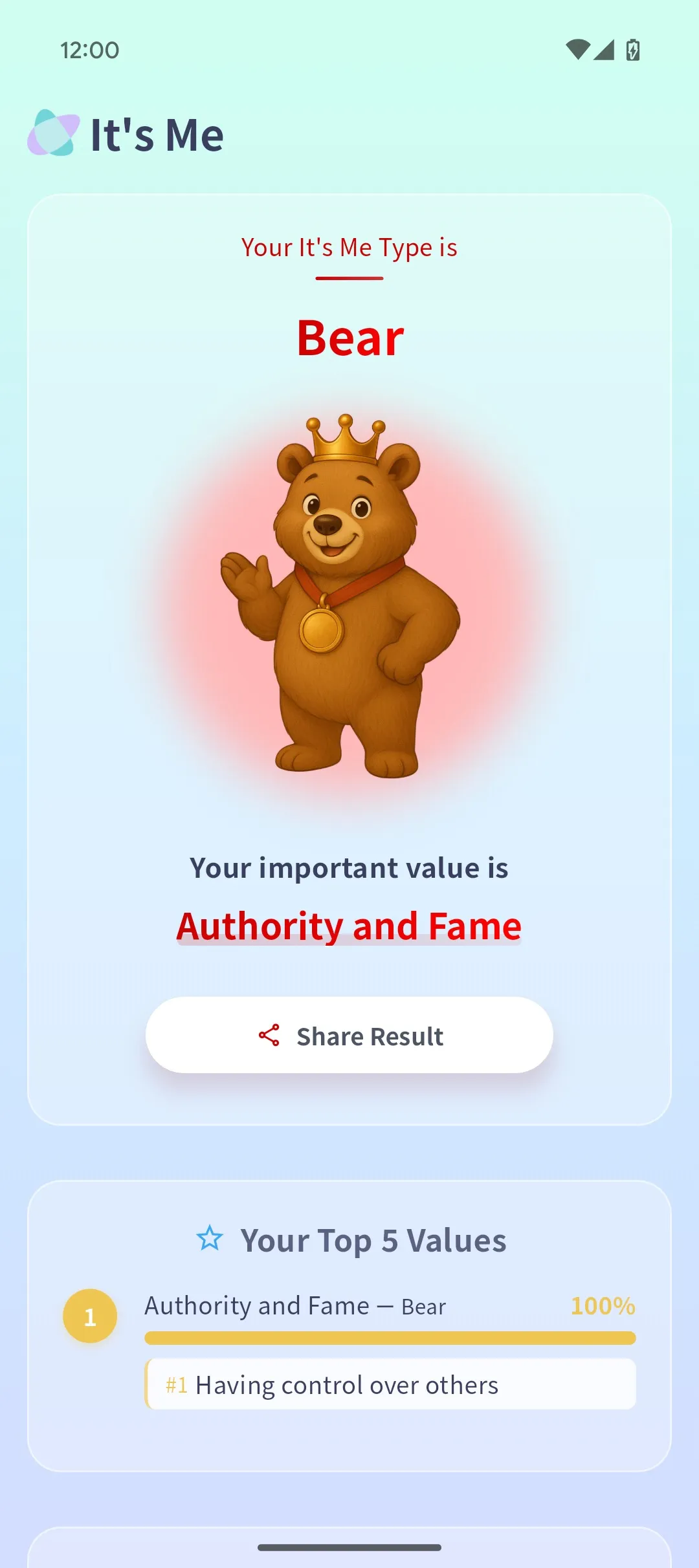Image resolution: width=699 pixels, height=1568 pixels.
Task: Tap the red Authority and Fame text
Action: click(x=349, y=925)
